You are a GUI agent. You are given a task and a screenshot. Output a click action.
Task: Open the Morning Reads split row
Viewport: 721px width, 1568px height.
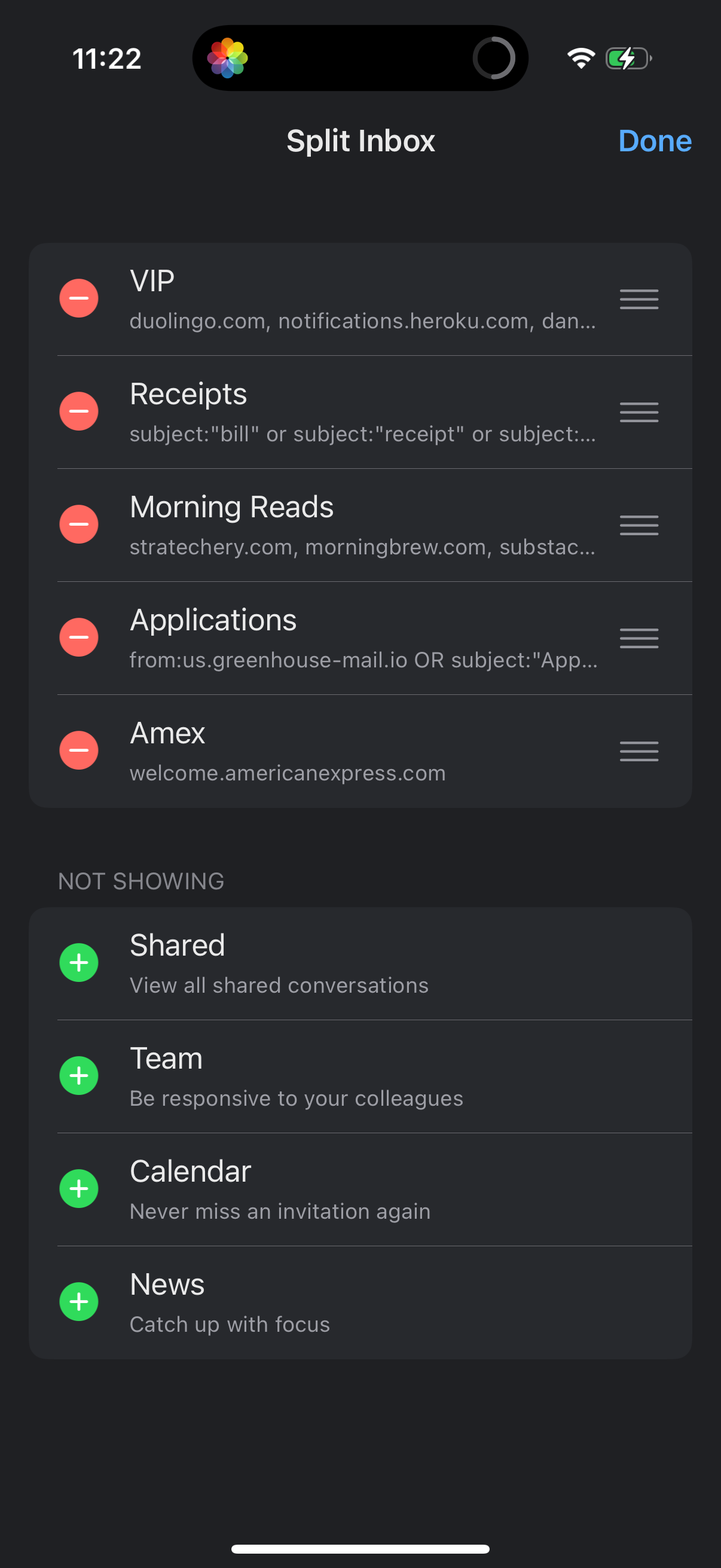tap(362, 525)
